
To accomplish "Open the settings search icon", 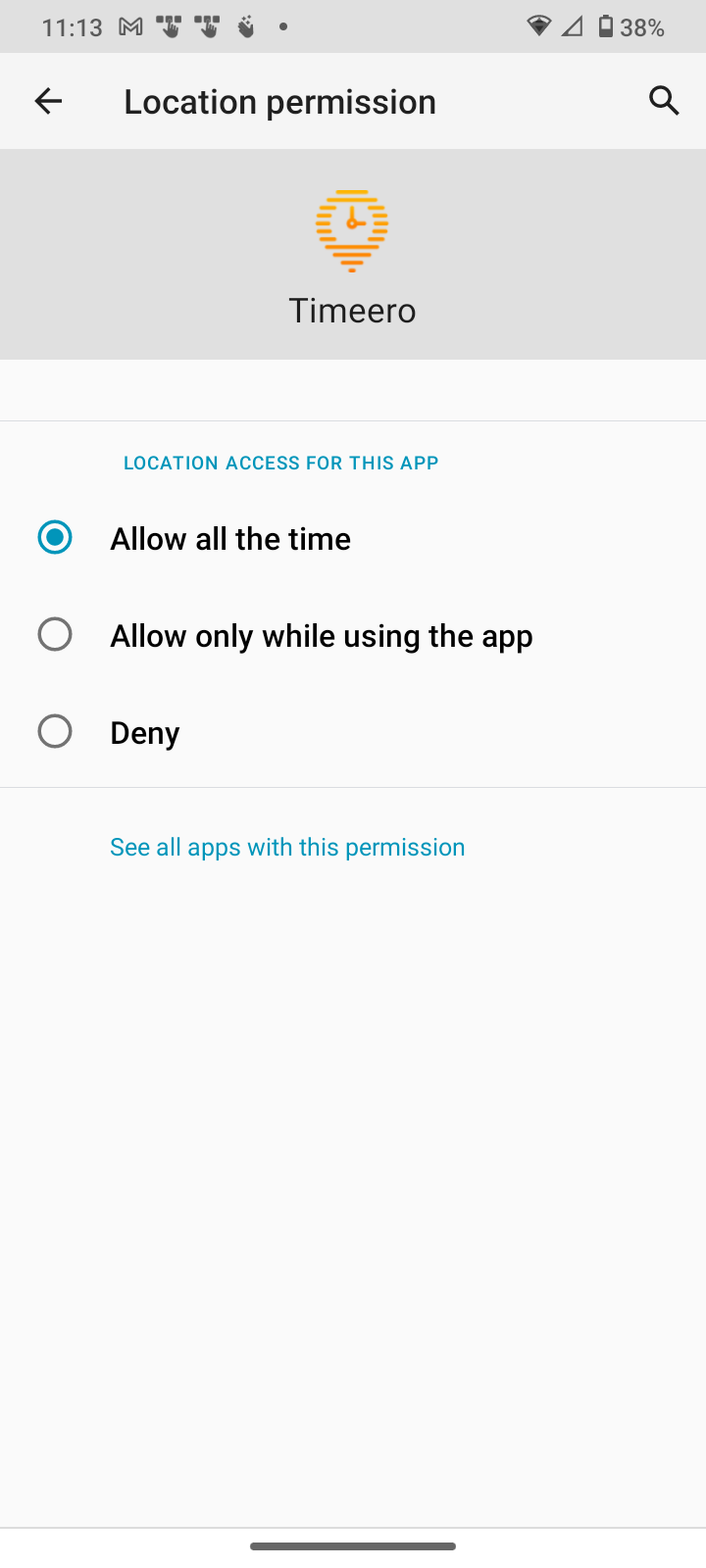I will pos(664,101).
